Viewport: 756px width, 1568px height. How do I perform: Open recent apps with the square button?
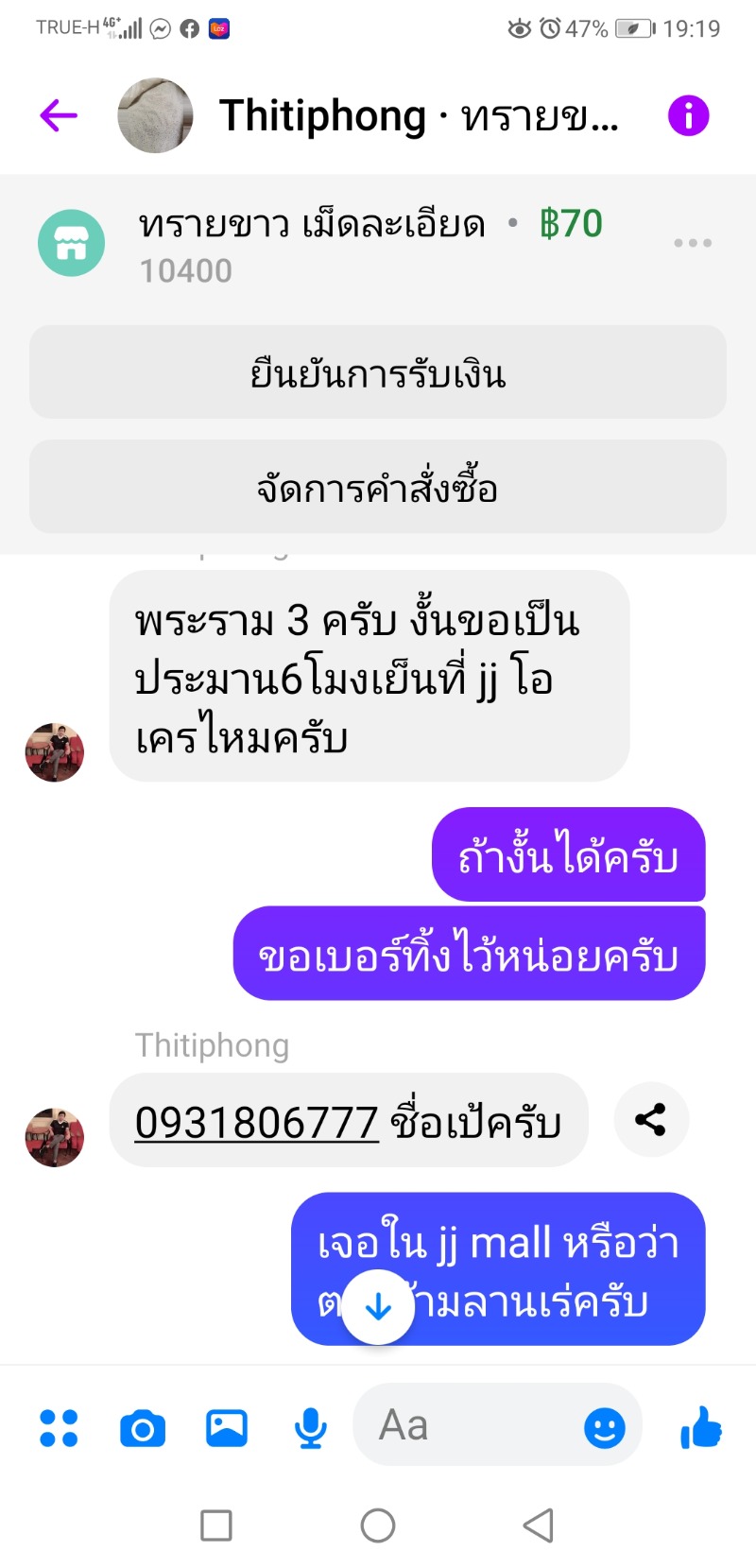click(216, 1525)
